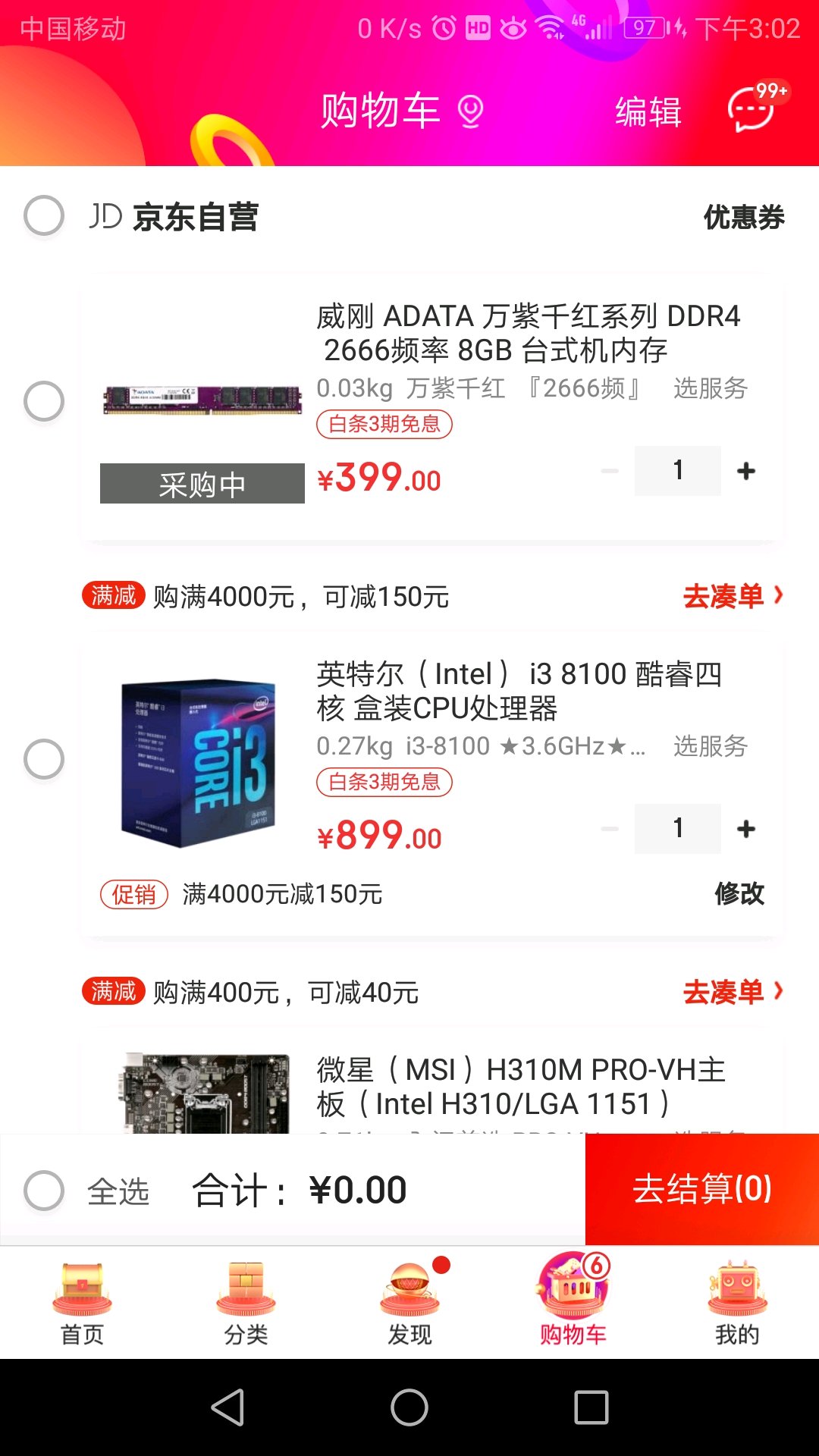Tap 编辑 to edit the cart
819x1456 pixels.
(x=648, y=111)
